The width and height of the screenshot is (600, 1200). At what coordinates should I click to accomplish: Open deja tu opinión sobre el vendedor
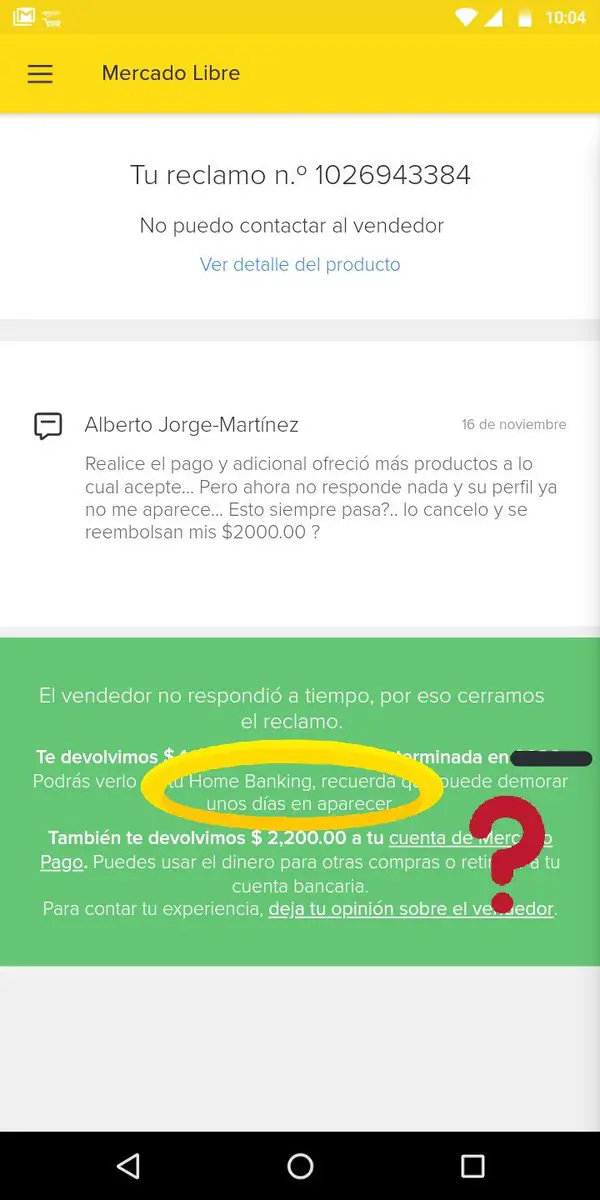pyautogui.click(x=410, y=909)
